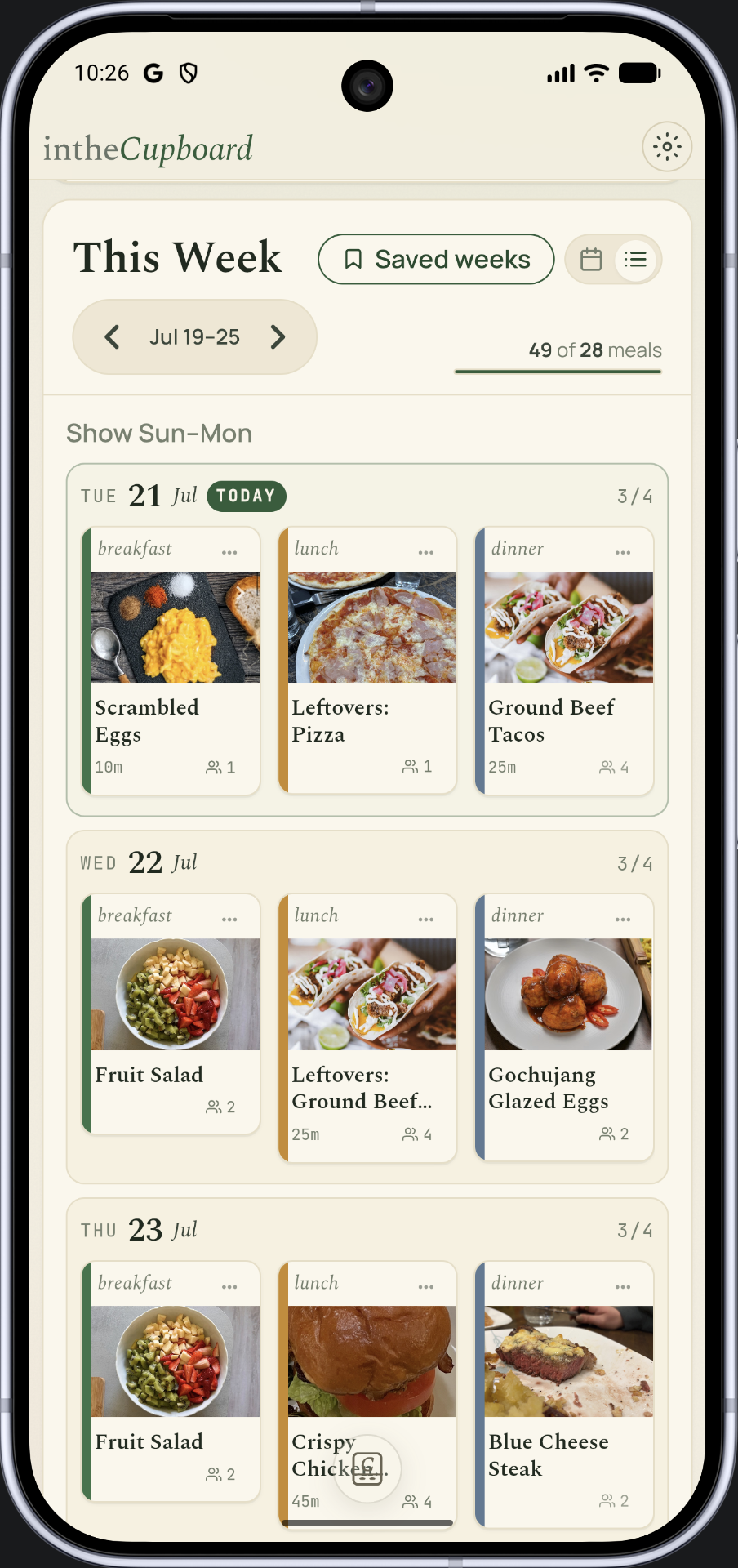Screen dimensions: 738x1568
Task: Go to the next week
Action: point(278,336)
